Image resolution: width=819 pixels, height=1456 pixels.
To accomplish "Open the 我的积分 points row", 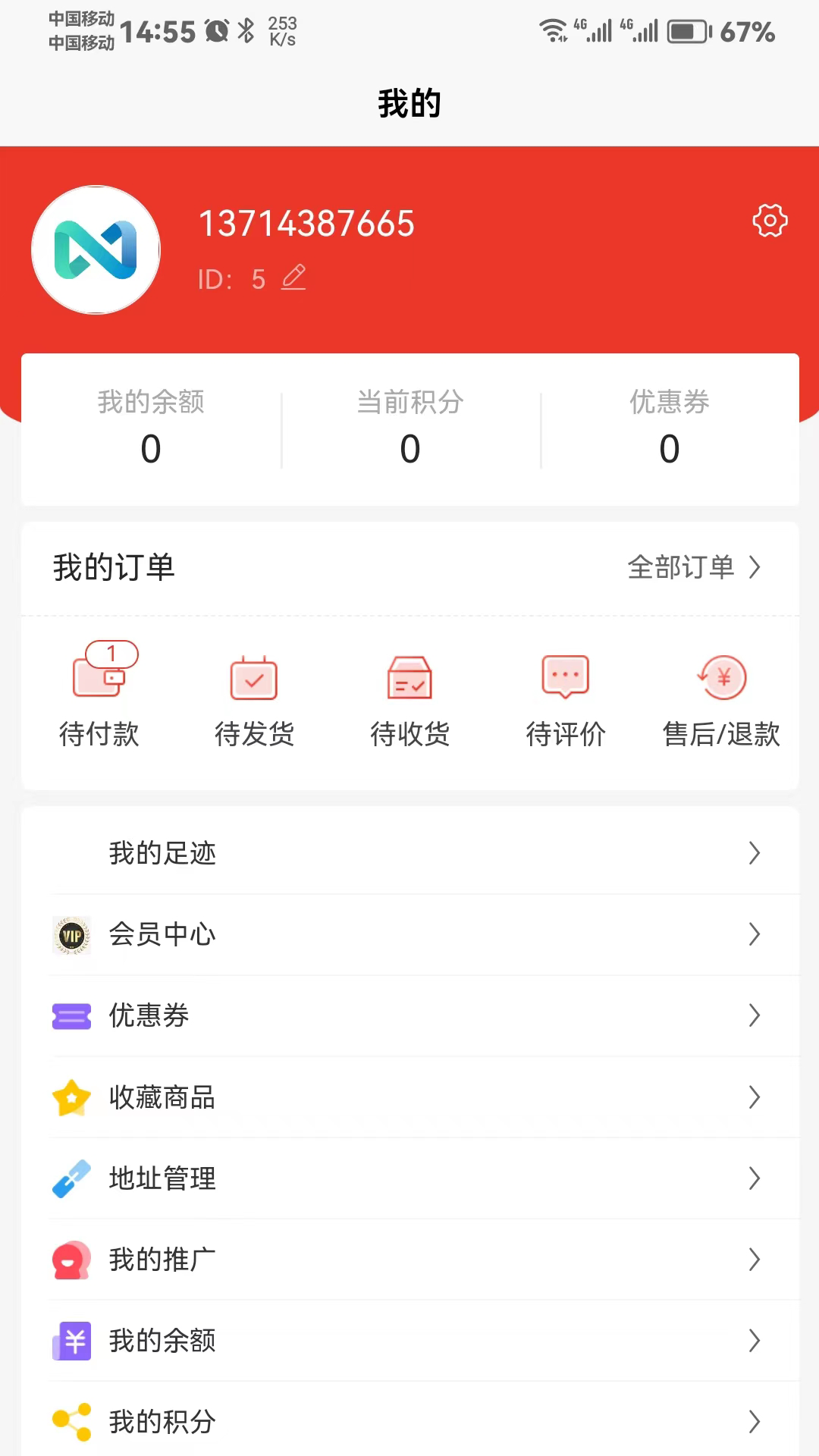I will coord(409,1422).
